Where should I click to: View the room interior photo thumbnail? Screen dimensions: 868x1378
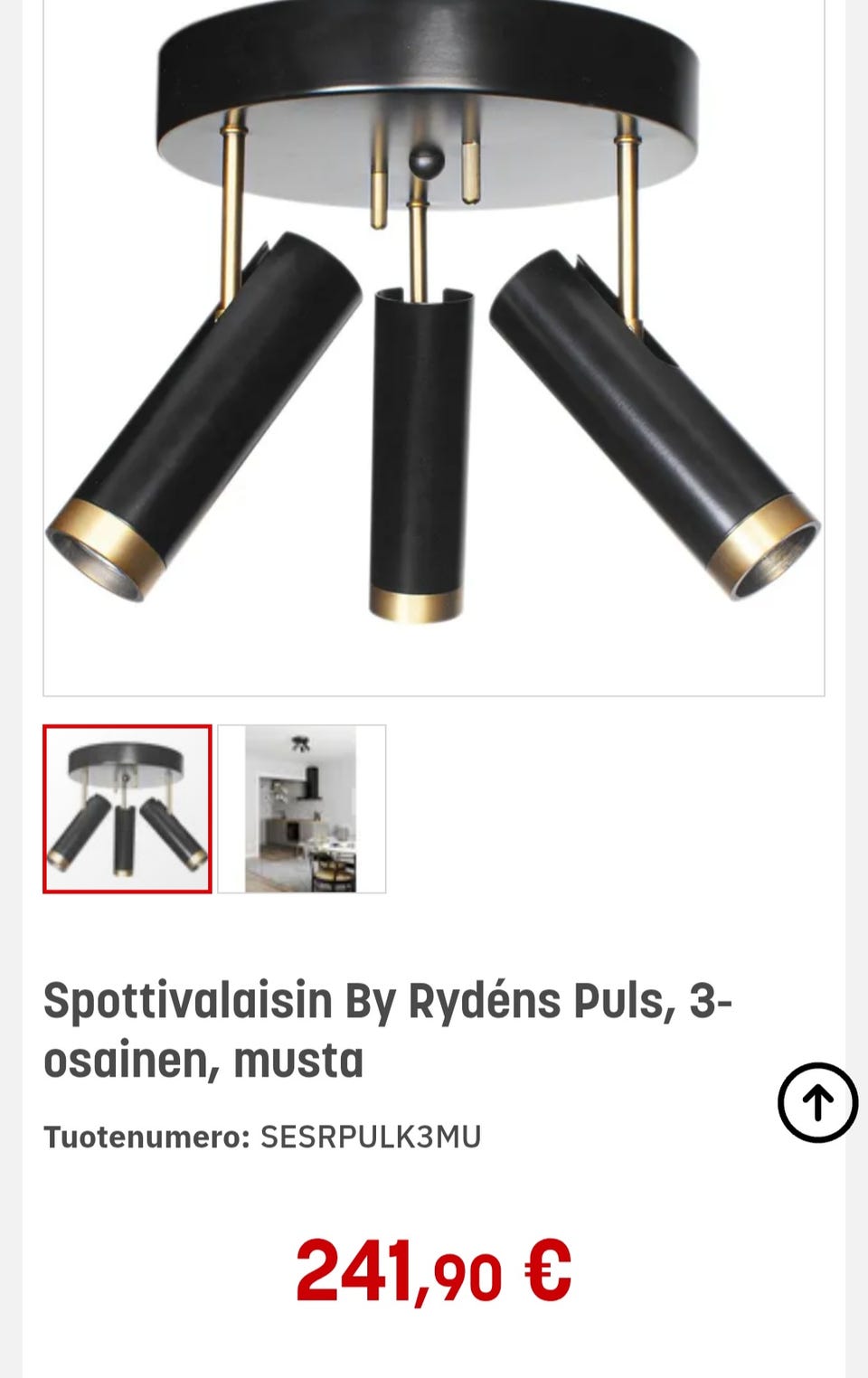(301, 808)
